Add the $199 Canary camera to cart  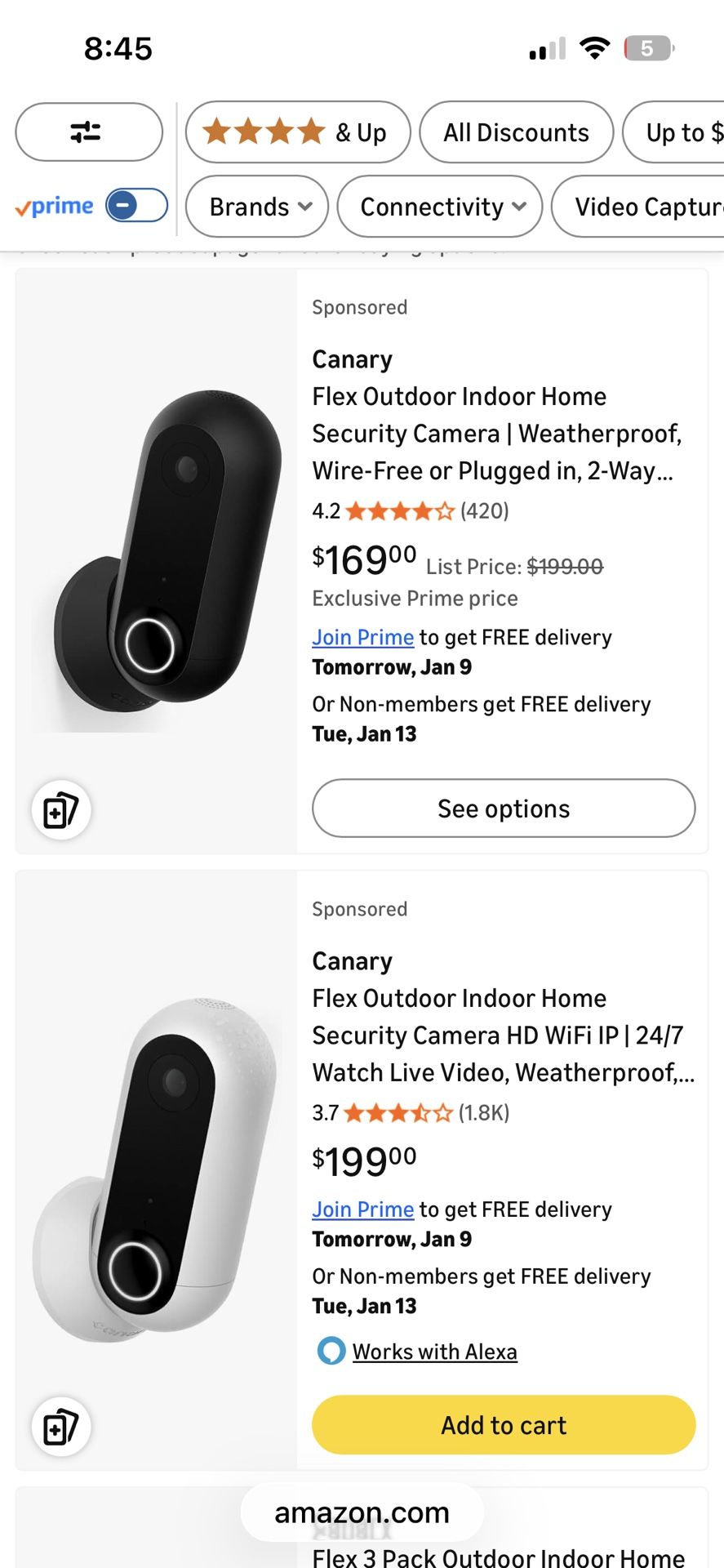click(x=504, y=1425)
